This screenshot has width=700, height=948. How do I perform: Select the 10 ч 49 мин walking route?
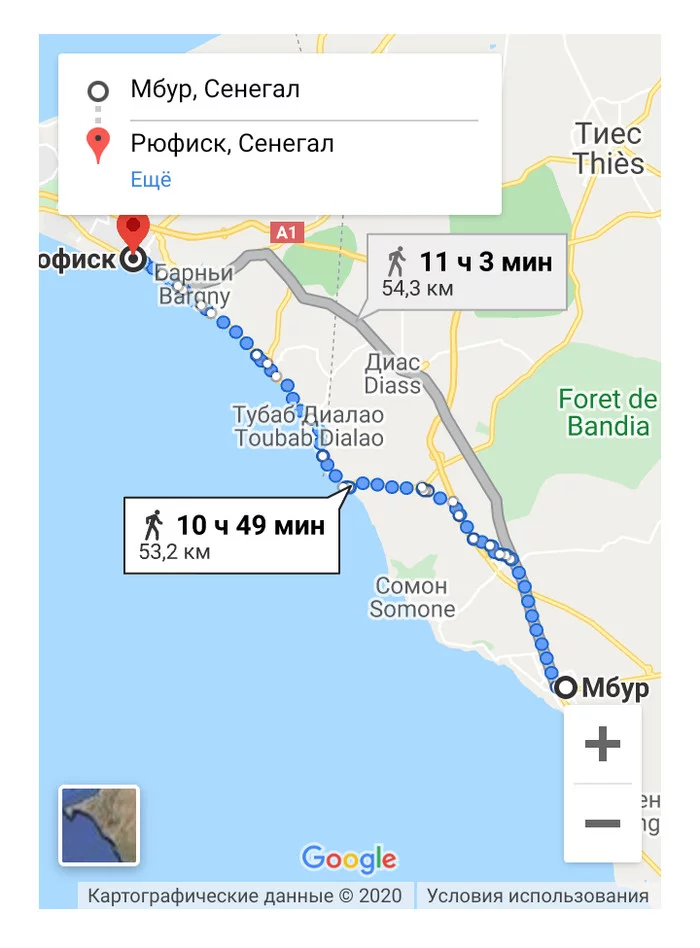(x=229, y=535)
